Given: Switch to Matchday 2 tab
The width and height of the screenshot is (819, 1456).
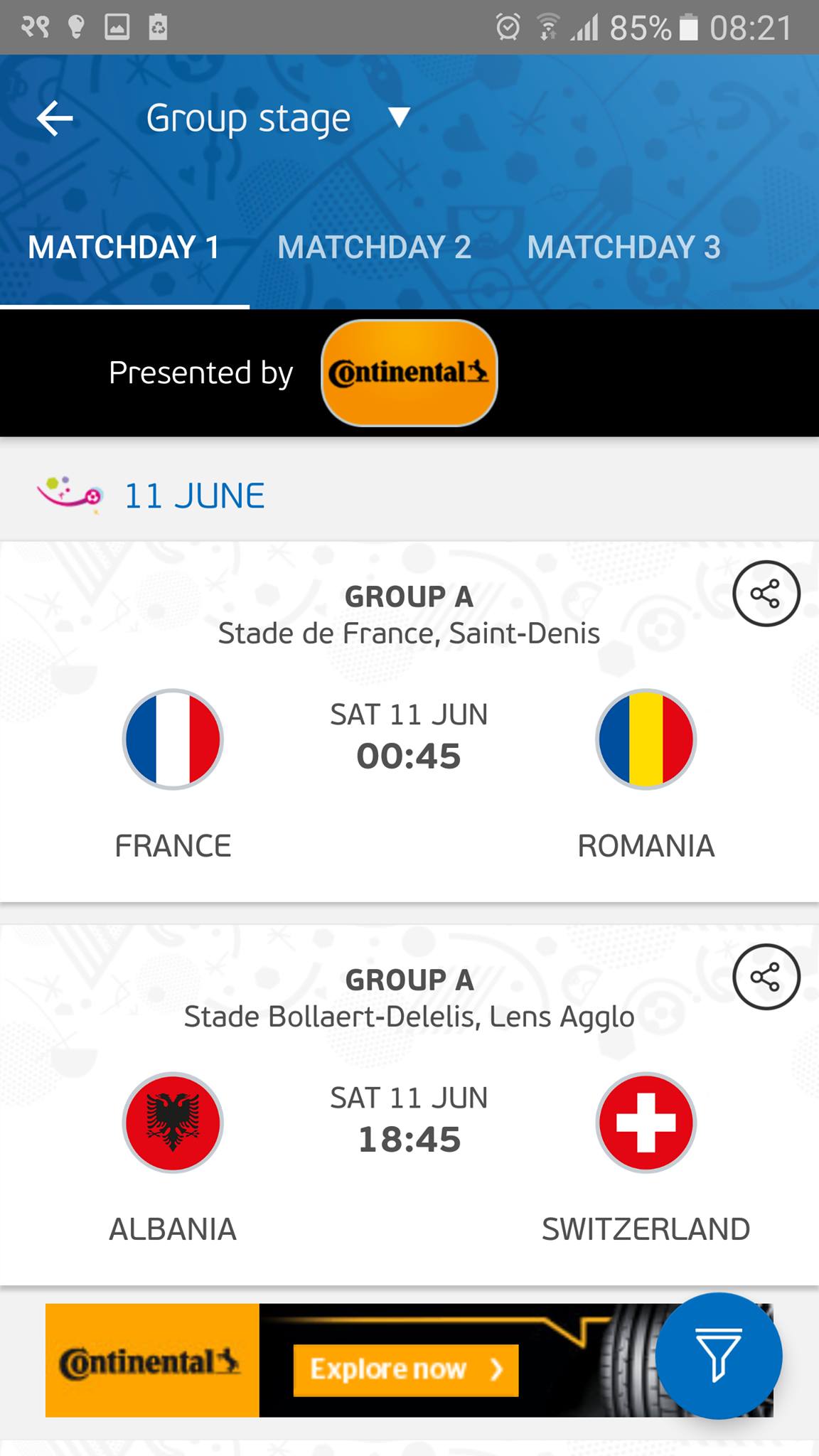Looking at the screenshot, I should [375, 247].
